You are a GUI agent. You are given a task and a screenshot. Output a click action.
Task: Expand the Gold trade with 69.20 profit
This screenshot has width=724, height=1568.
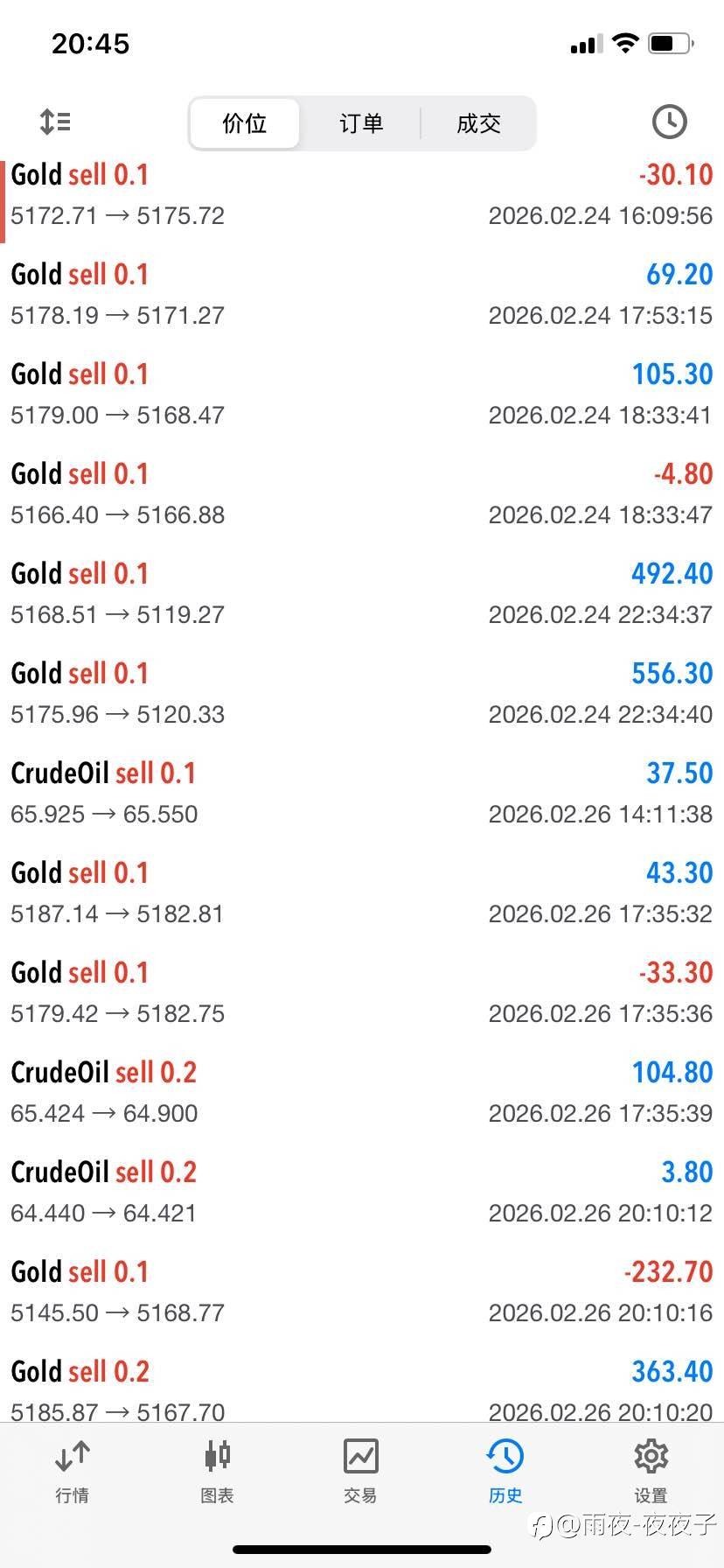[x=362, y=294]
